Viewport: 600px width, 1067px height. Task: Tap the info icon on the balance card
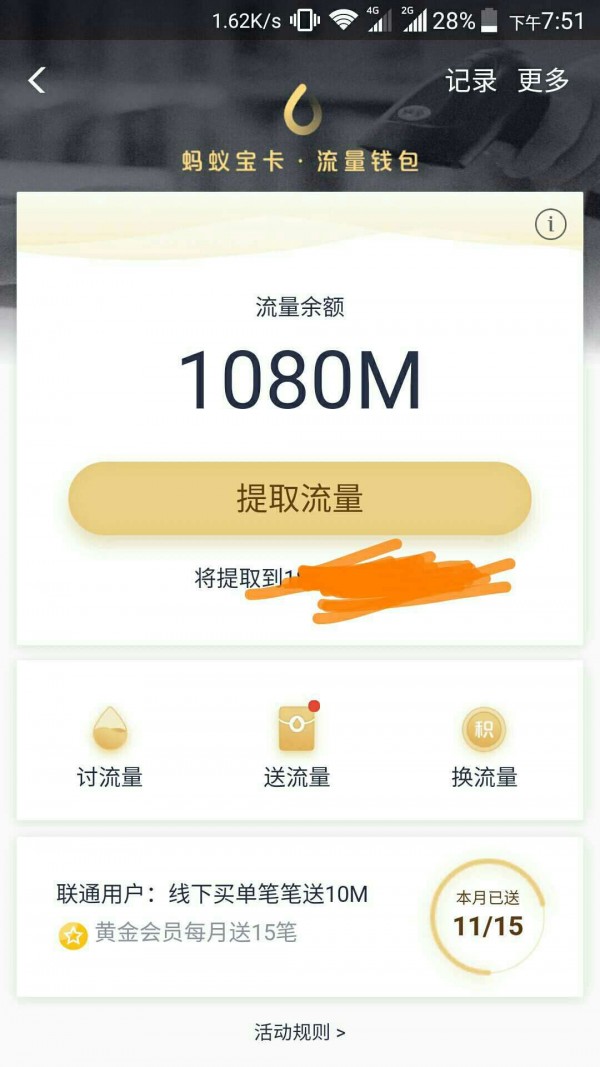tap(550, 225)
